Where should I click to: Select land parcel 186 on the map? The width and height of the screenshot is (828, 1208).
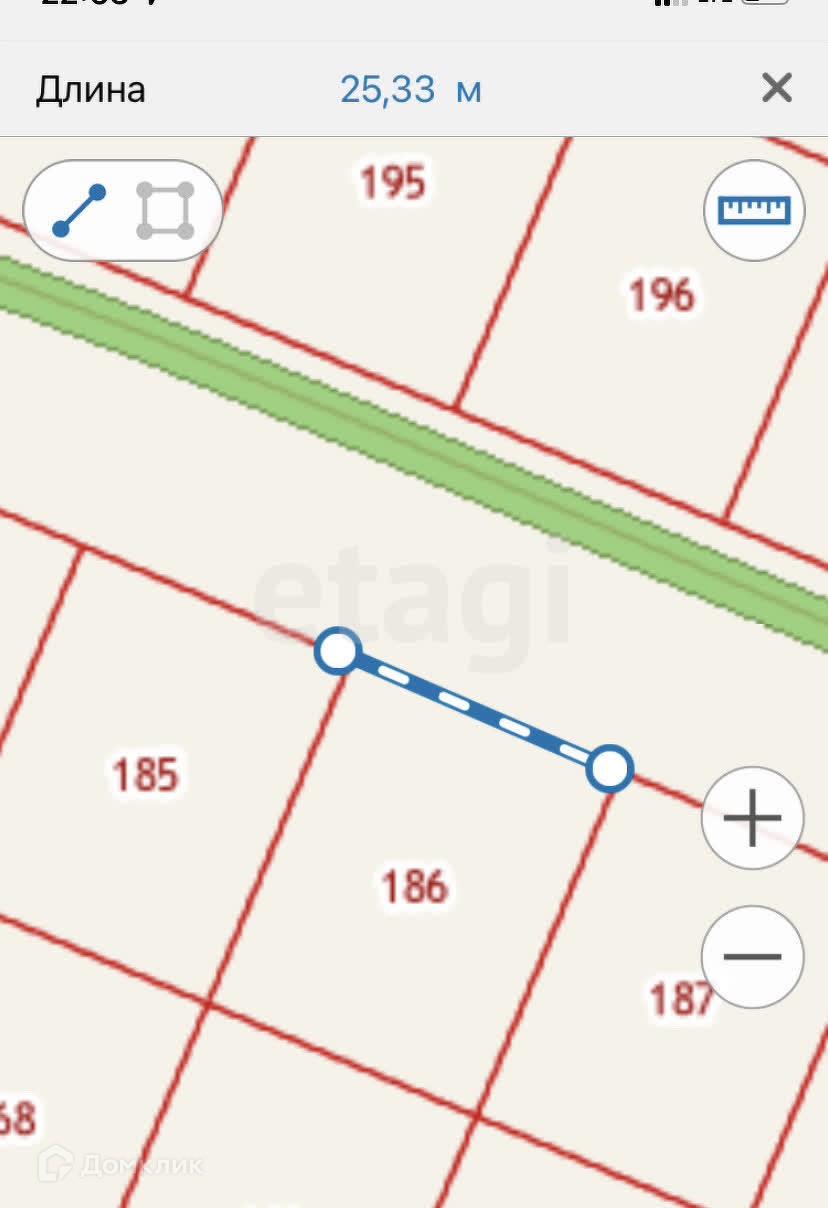click(x=414, y=886)
